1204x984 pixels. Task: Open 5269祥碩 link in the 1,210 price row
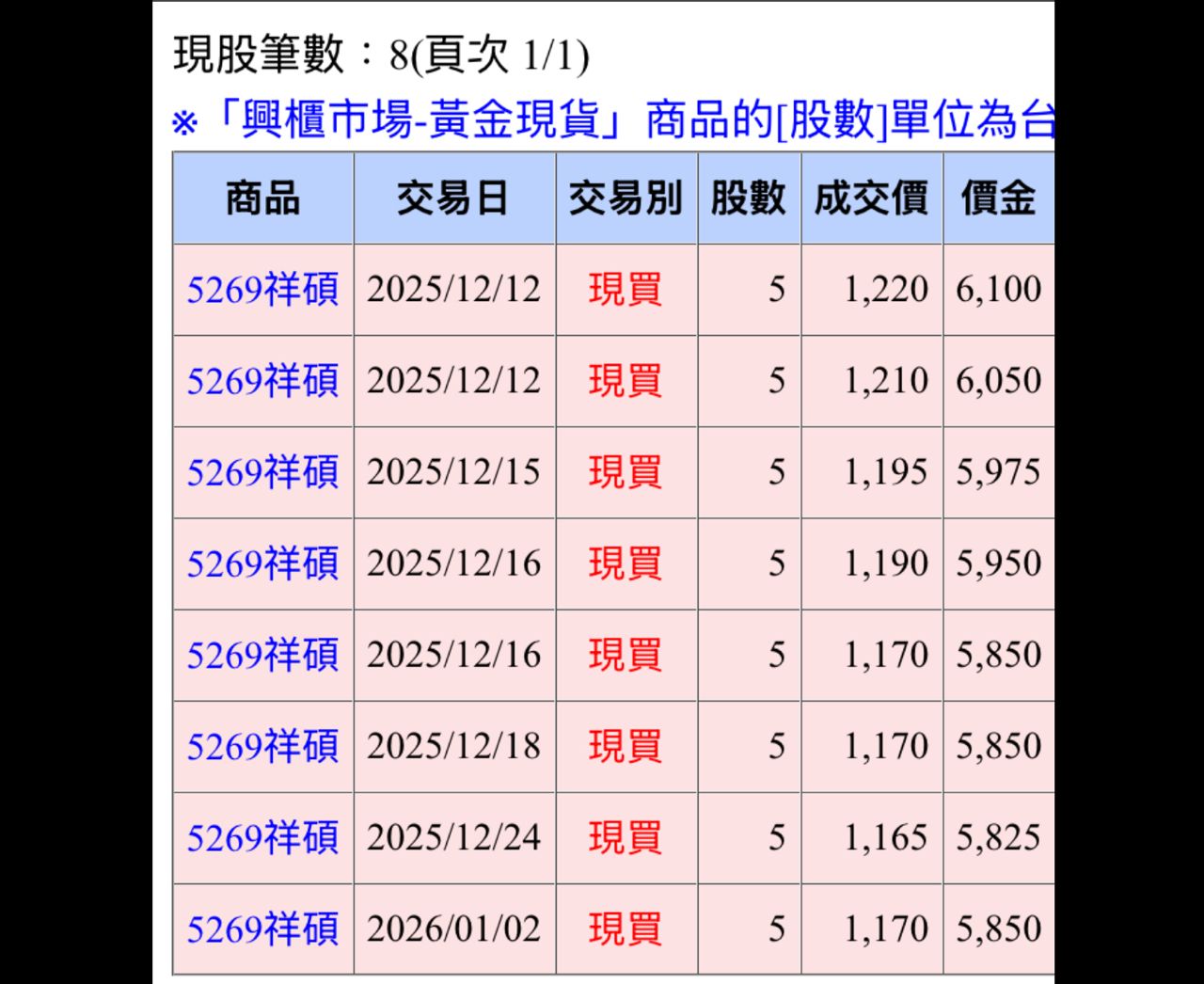pos(262,381)
